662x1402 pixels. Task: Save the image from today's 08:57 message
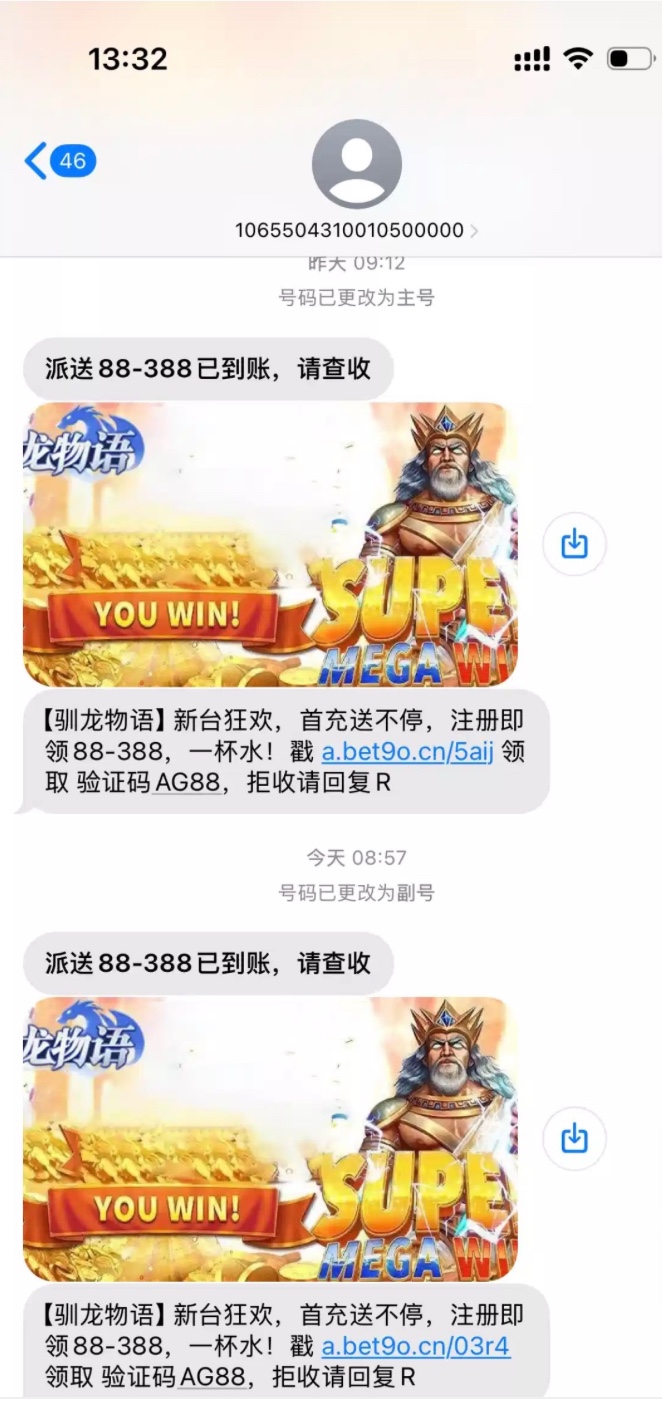(x=574, y=1138)
